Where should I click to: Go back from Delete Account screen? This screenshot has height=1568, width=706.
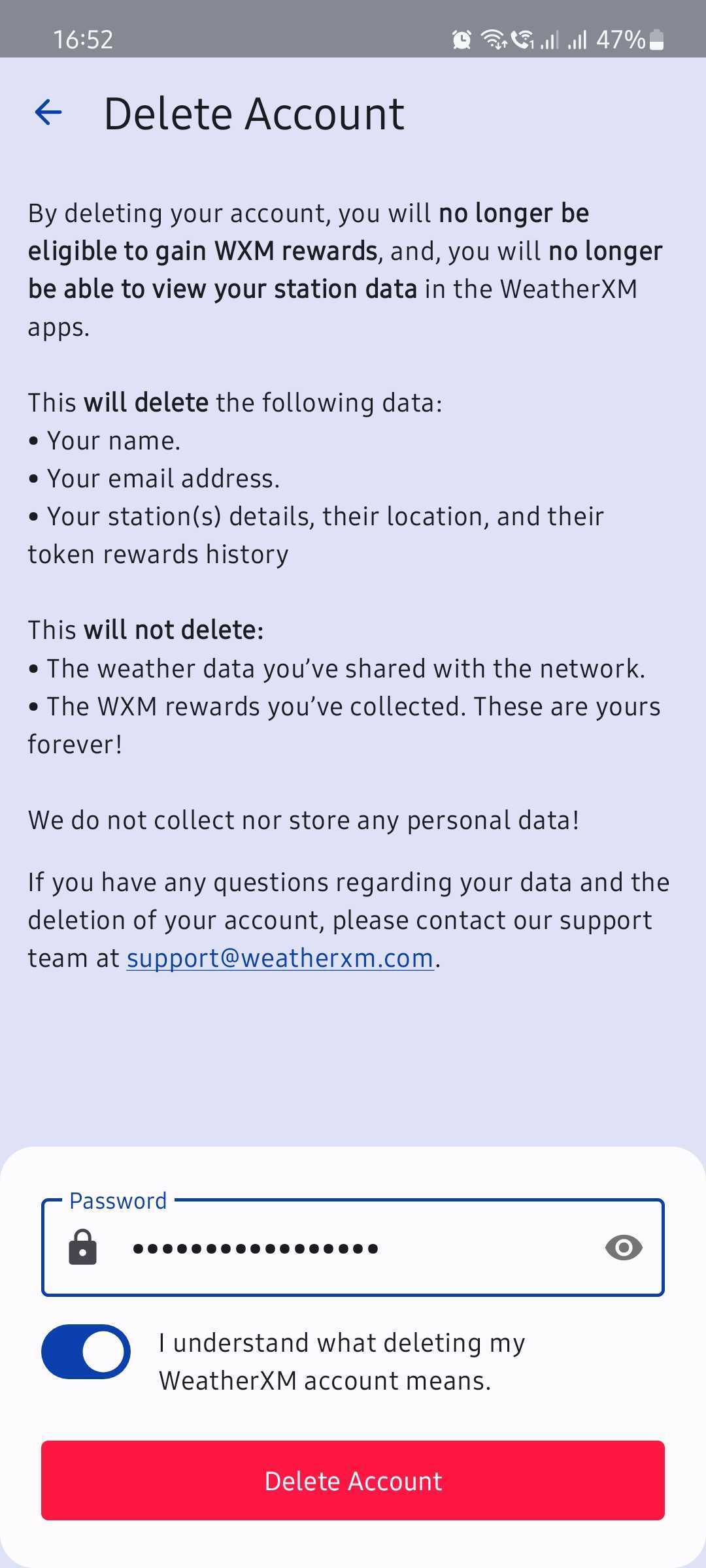point(48,112)
